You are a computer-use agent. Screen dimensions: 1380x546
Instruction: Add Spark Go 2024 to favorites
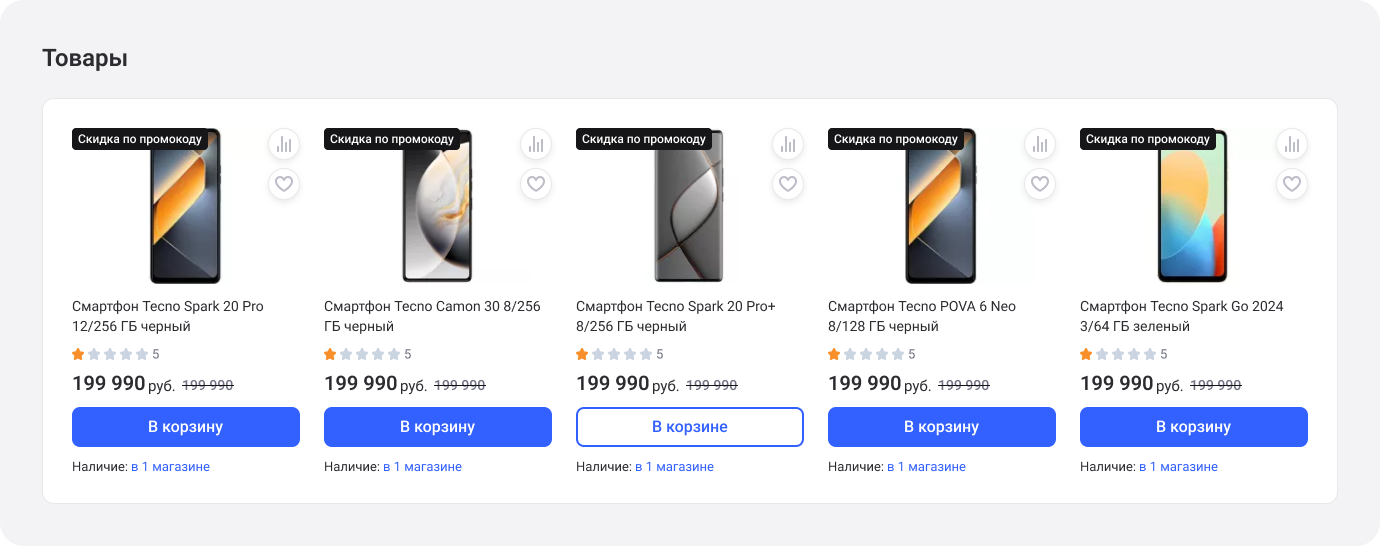pyautogui.click(x=1292, y=184)
